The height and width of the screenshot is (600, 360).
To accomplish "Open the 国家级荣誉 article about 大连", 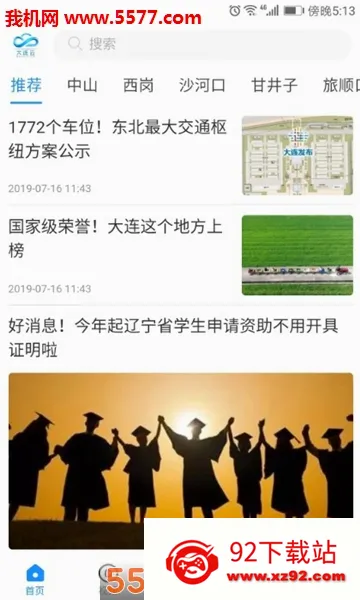I will [x=180, y=255].
